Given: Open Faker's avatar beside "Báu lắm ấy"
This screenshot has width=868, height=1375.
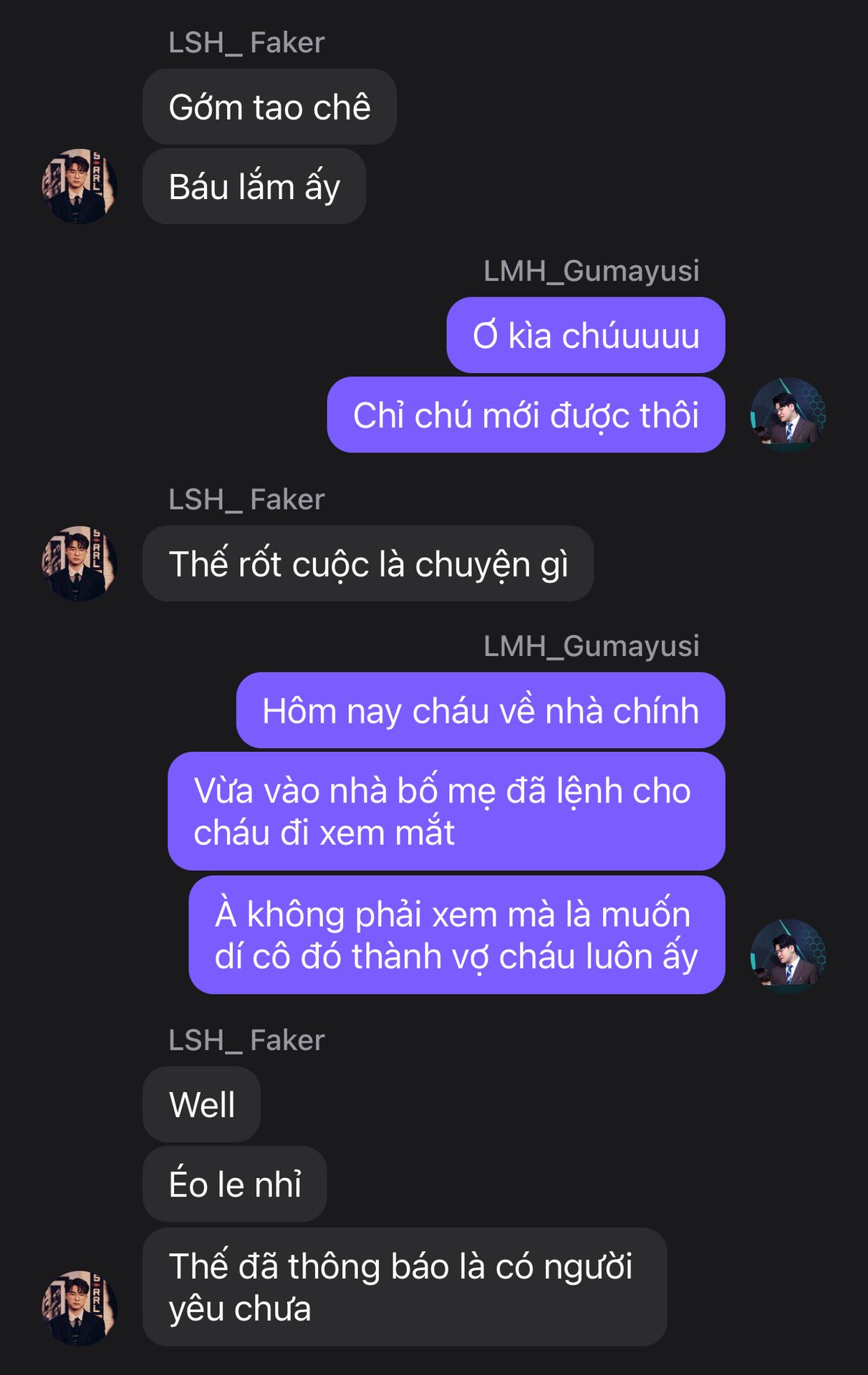Looking at the screenshot, I should [x=79, y=186].
